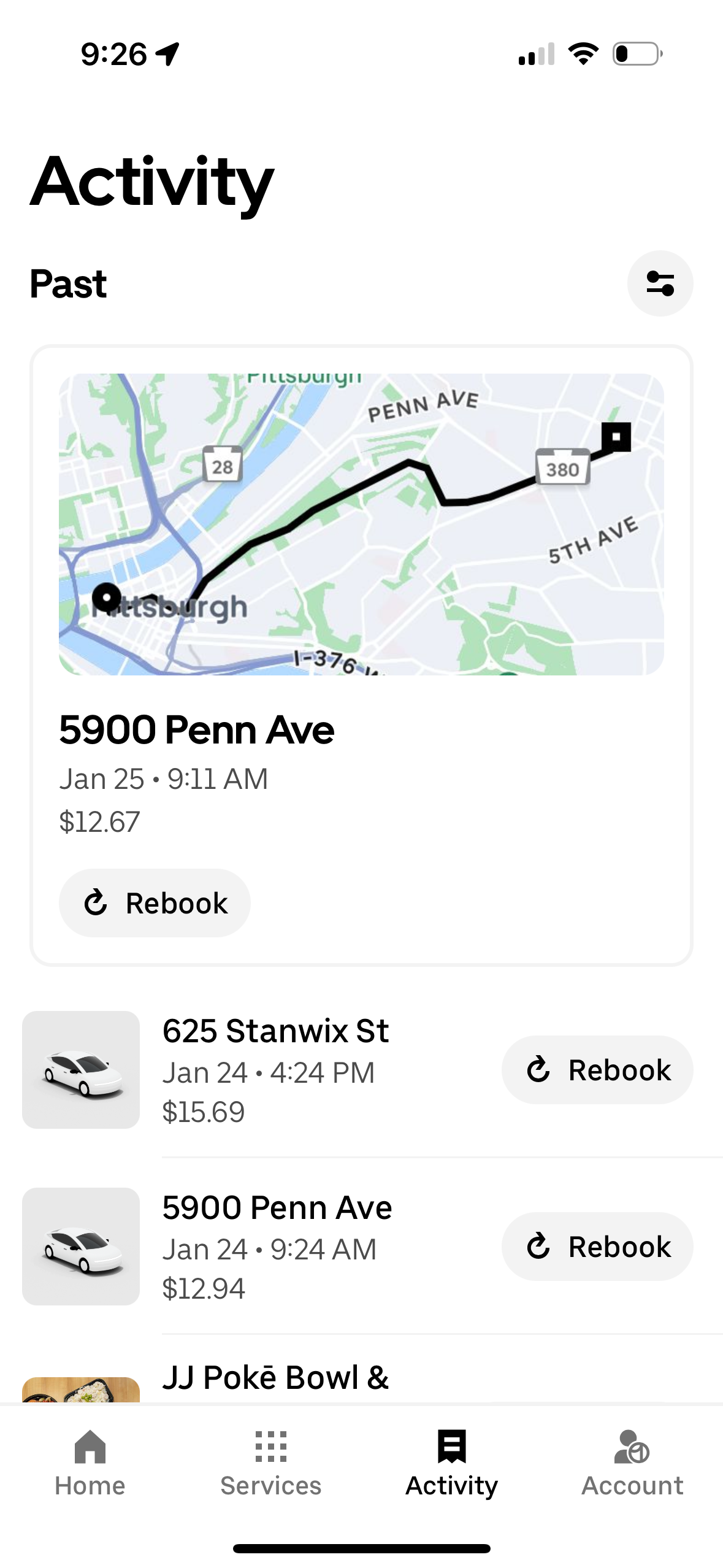Open the filter options on the Past activity list
This screenshot has height=1568, width=723.
point(660,283)
